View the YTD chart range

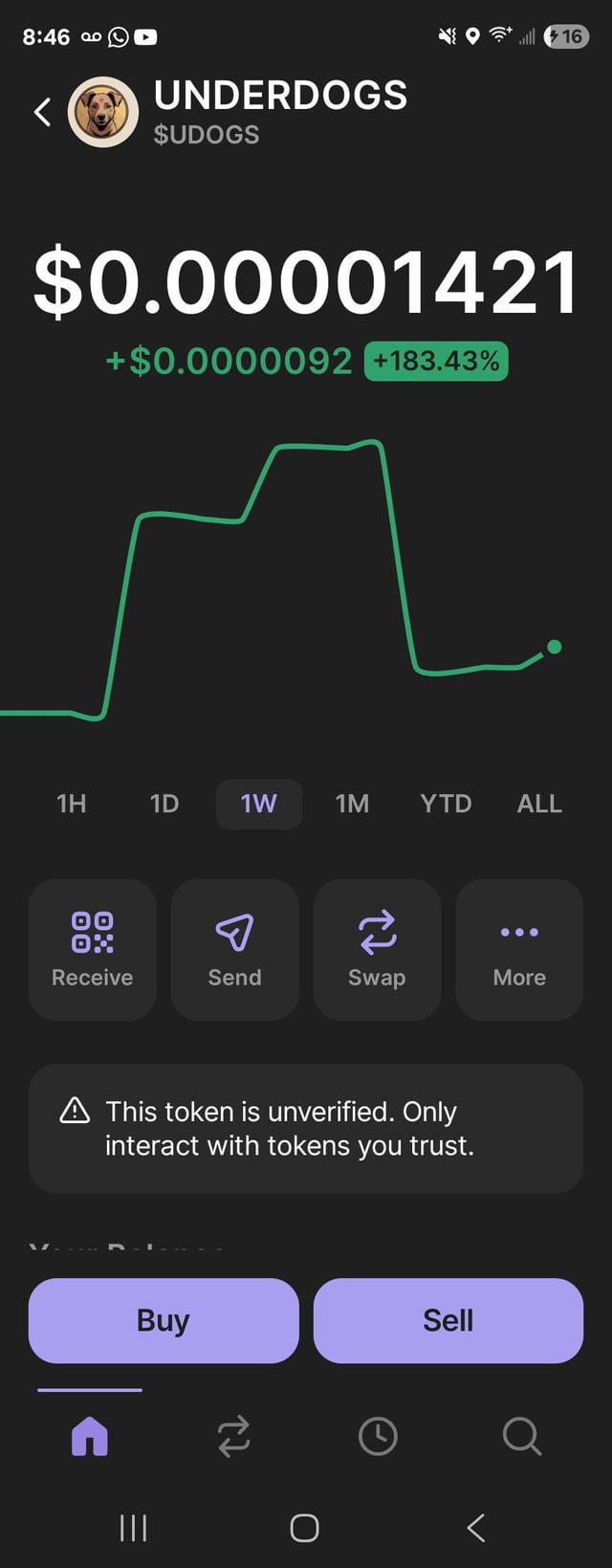446,804
